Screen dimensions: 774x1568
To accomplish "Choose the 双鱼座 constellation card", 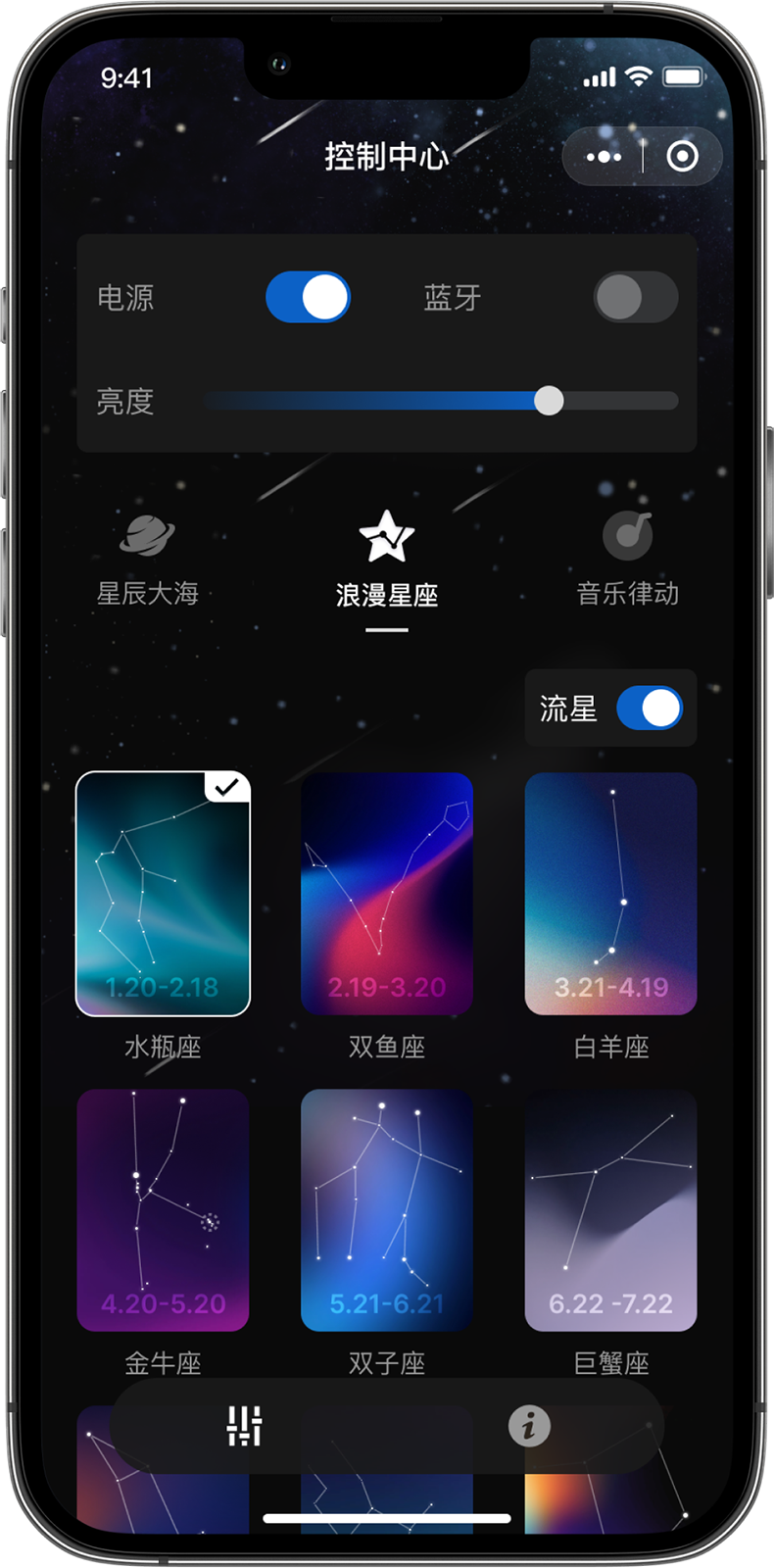I will [386, 894].
